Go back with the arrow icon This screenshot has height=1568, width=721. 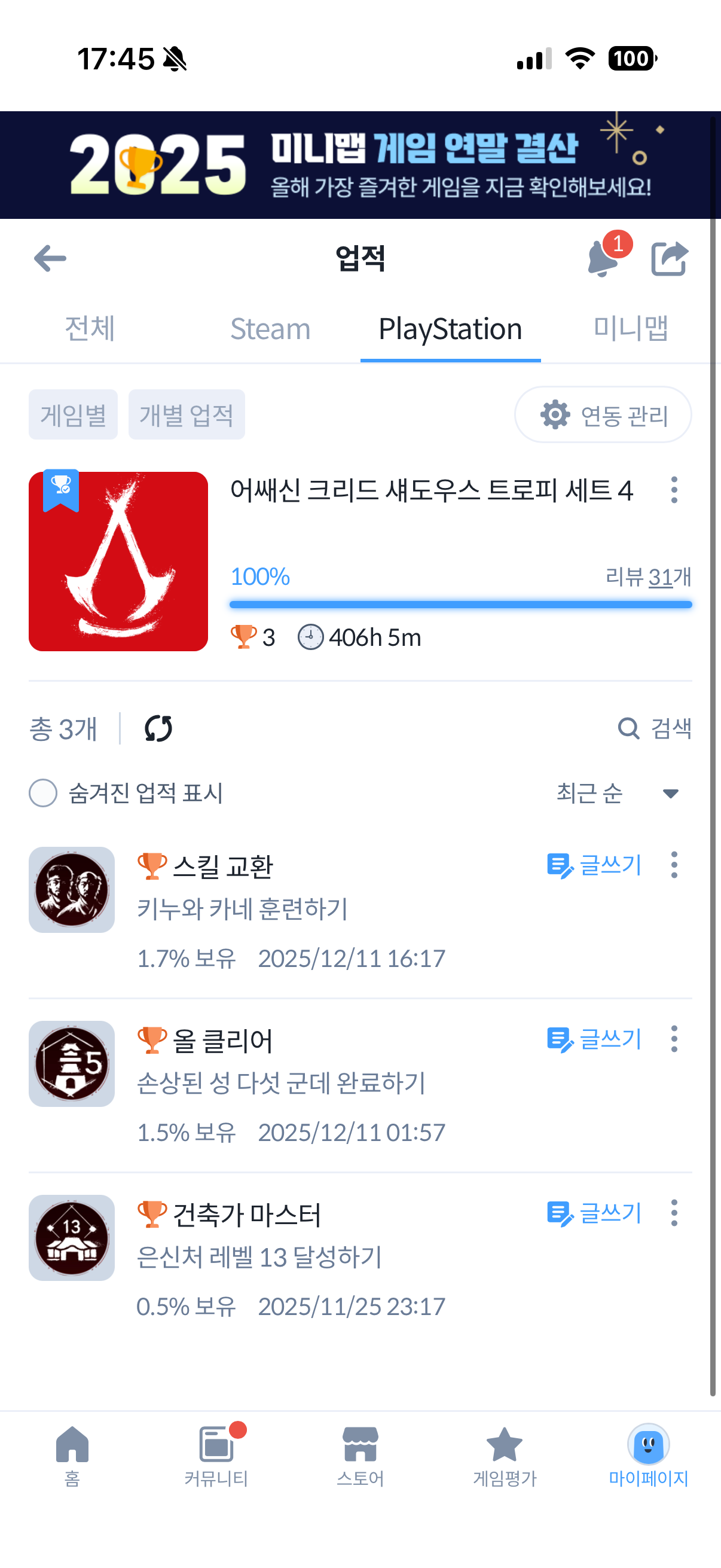pos(50,259)
